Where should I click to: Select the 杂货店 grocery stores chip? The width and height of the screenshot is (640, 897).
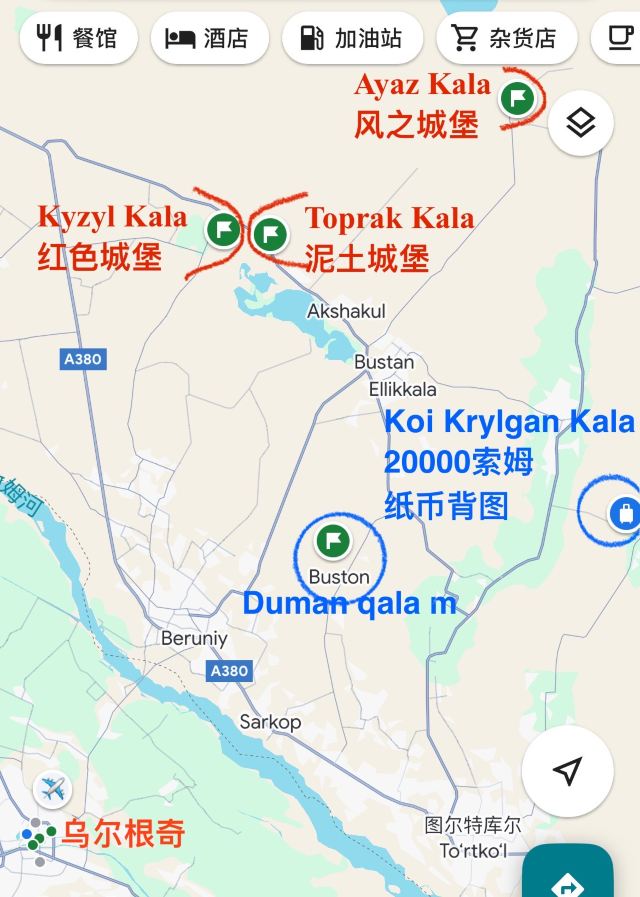507,38
